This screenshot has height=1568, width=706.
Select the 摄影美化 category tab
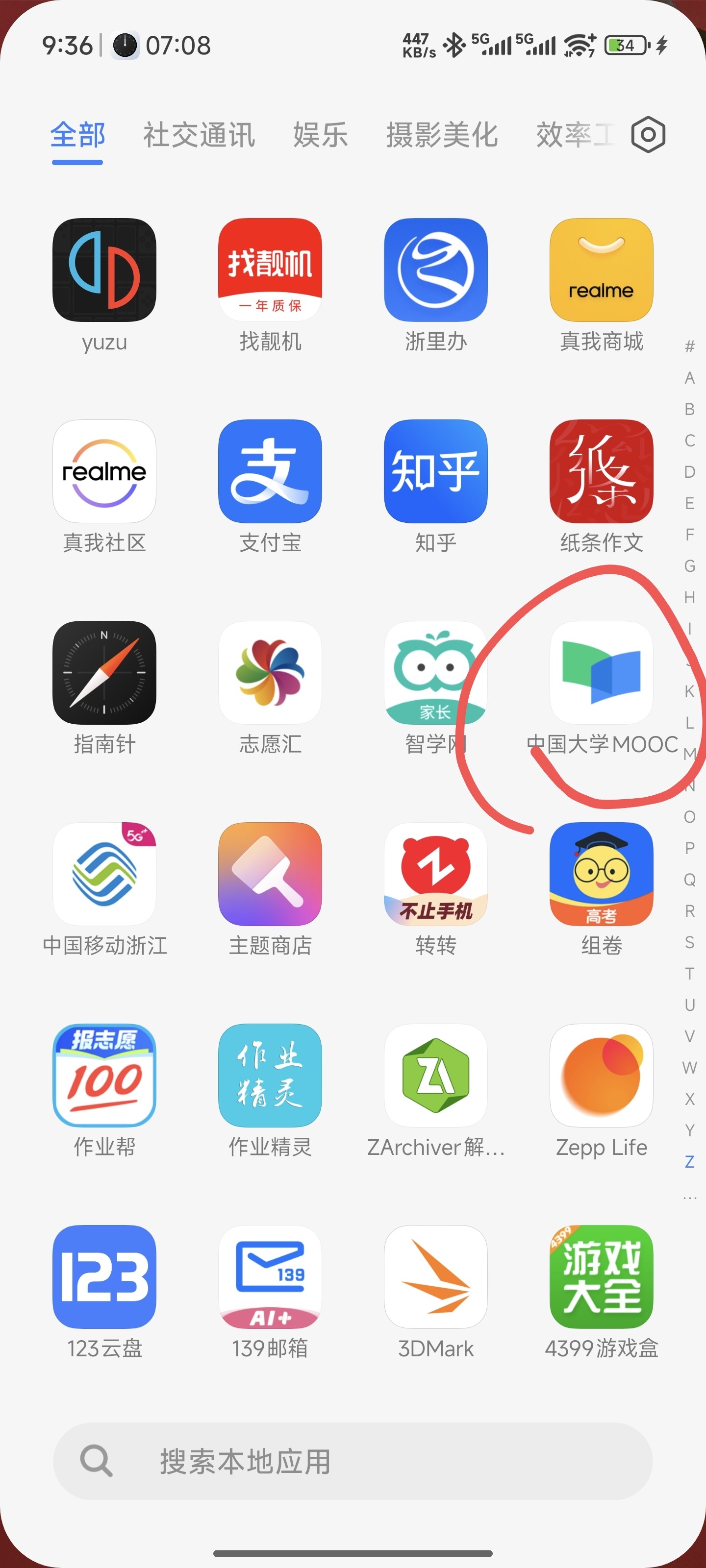[x=442, y=135]
